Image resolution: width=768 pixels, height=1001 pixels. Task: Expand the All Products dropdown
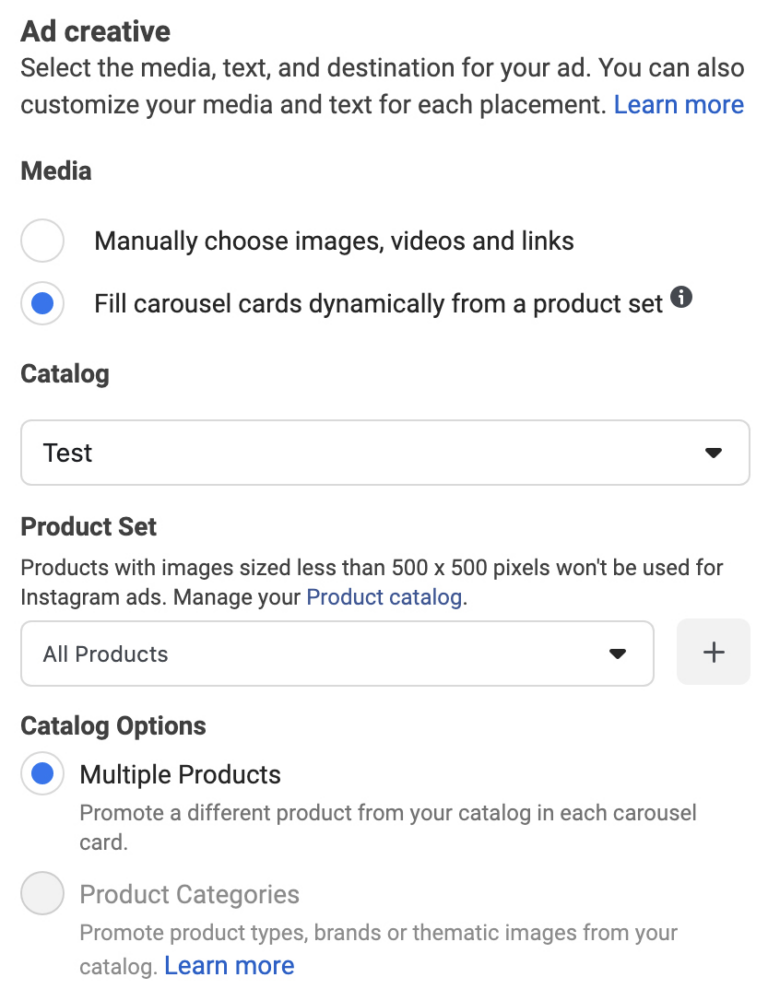coord(337,654)
